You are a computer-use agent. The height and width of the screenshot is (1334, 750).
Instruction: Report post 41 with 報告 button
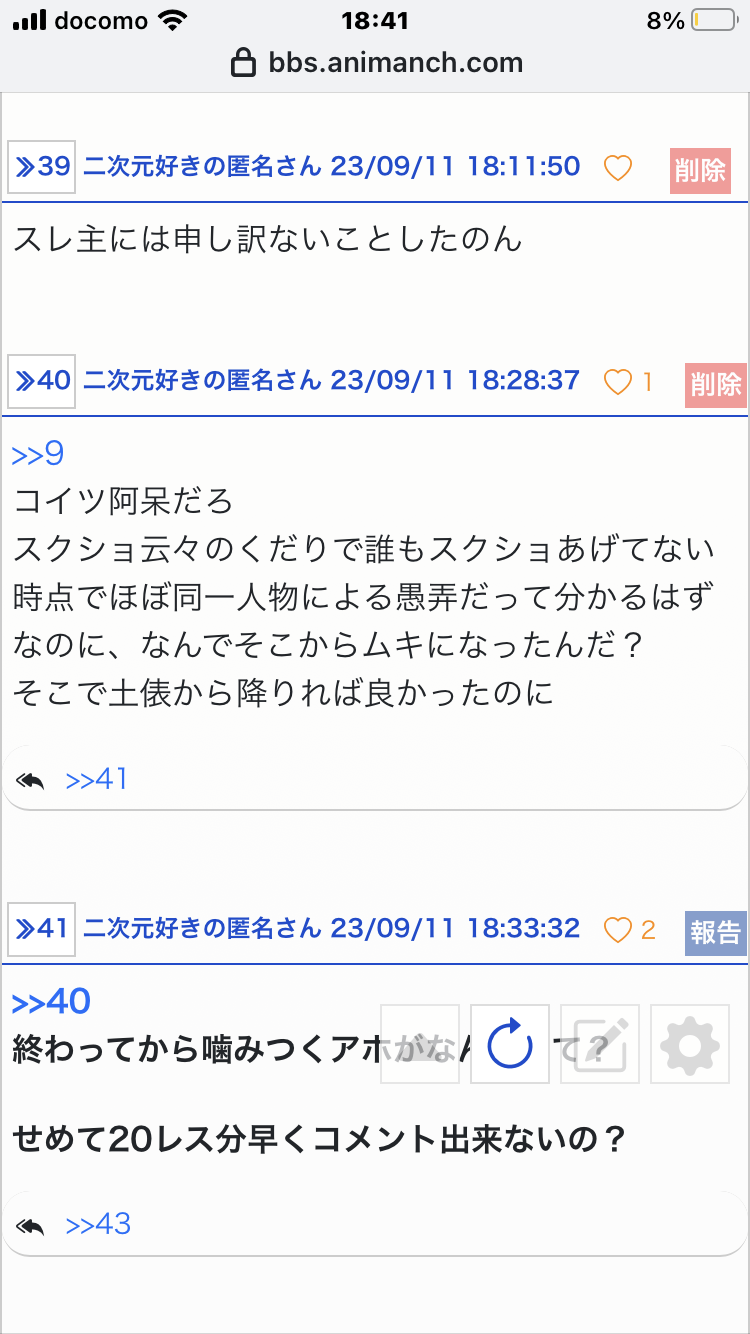tap(715, 933)
